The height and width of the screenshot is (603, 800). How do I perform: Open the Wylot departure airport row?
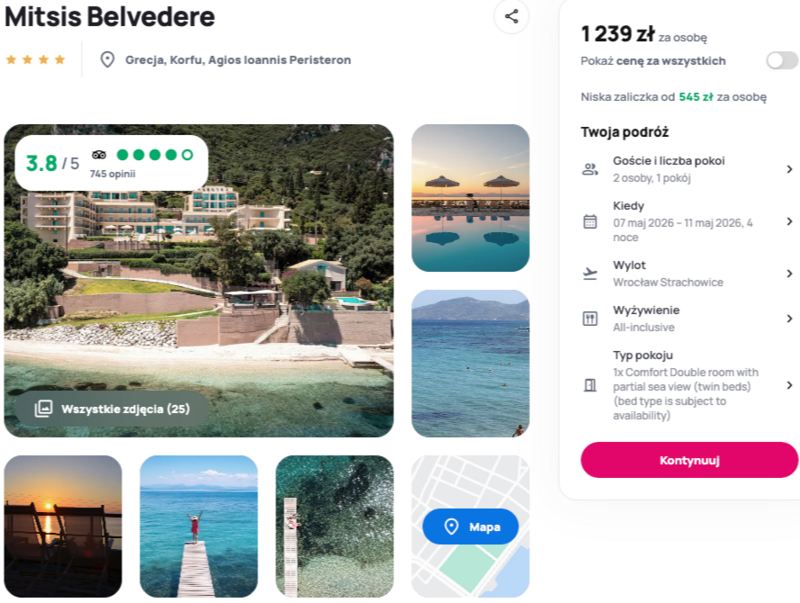click(x=689, y=273)
